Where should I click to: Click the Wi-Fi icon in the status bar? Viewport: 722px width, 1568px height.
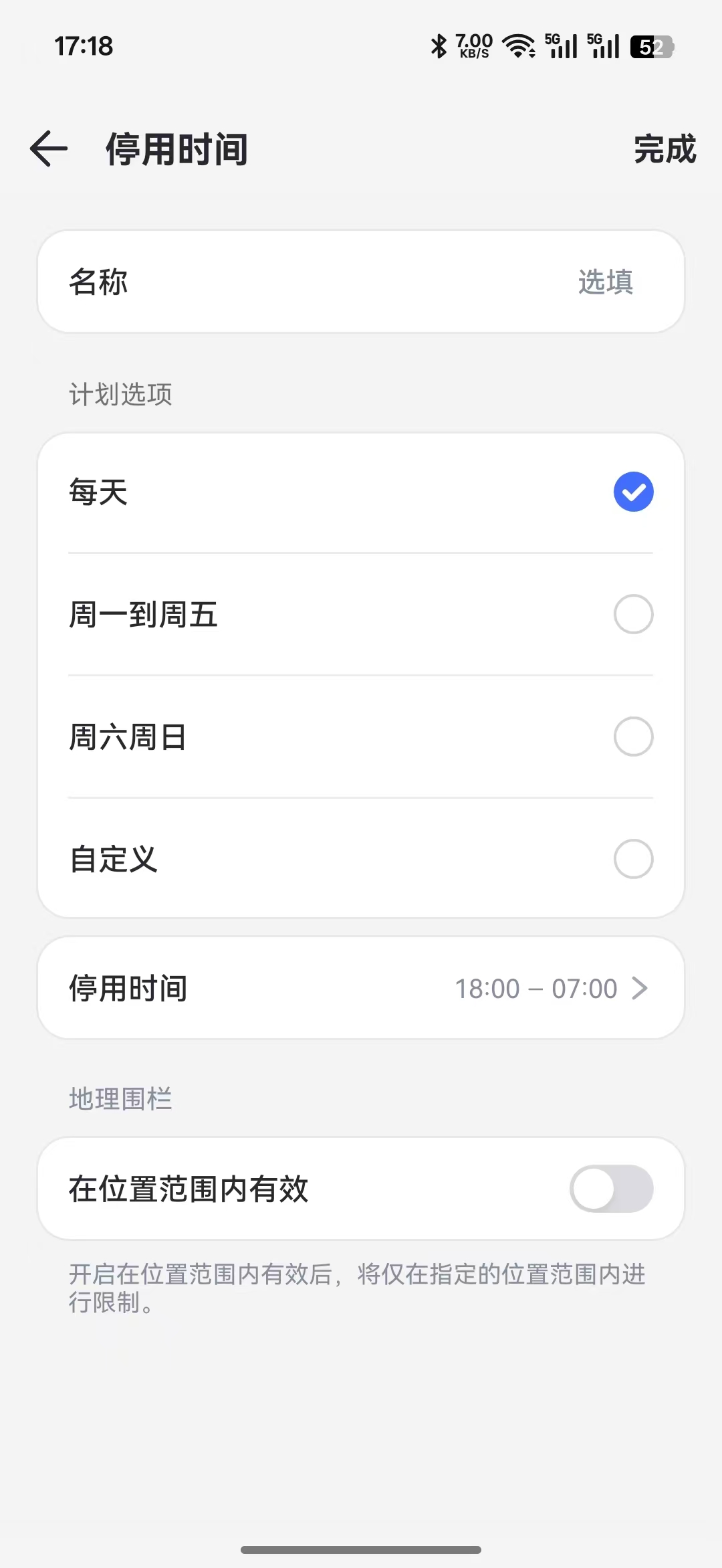tap(518, 45)
